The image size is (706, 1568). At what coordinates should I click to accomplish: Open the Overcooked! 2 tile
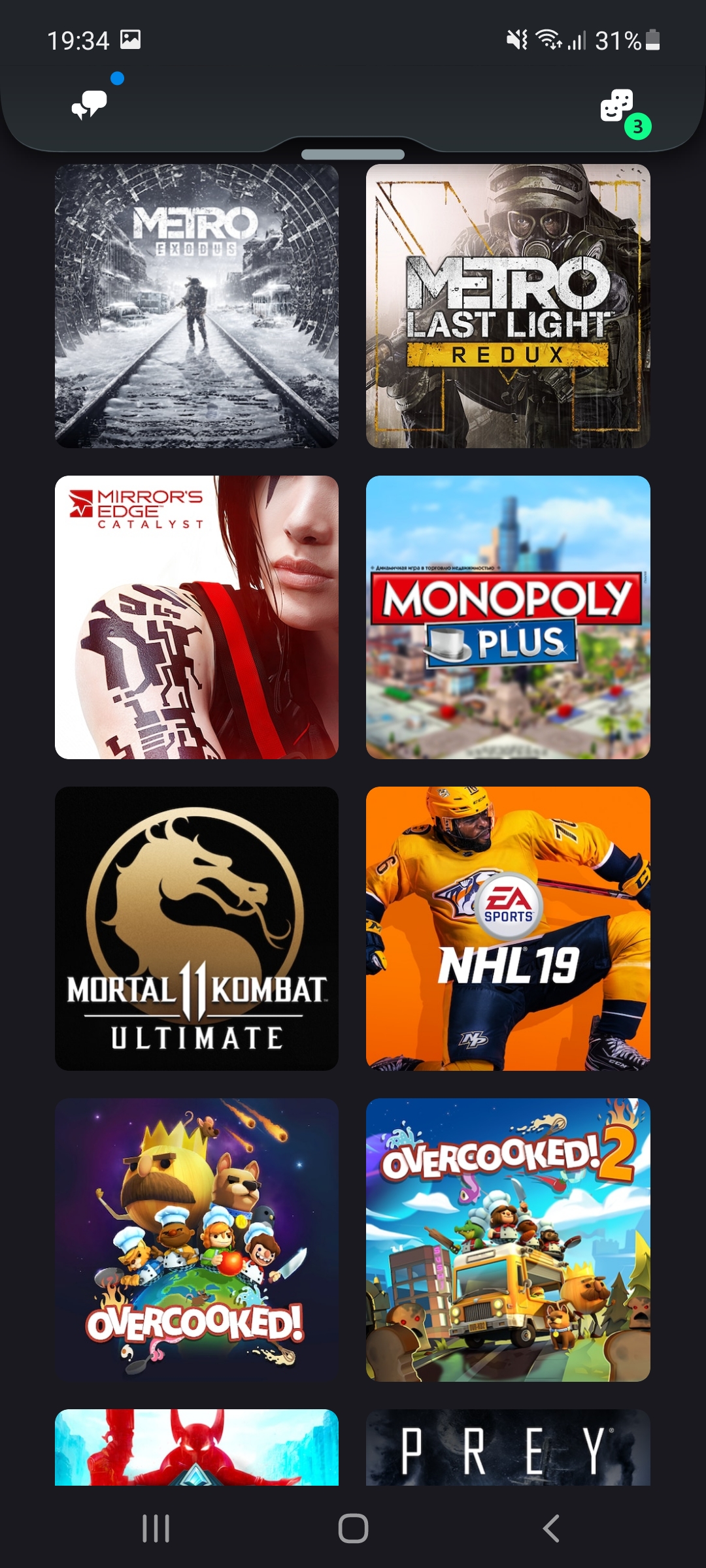pyautogui.click(x=508, y=1240)
